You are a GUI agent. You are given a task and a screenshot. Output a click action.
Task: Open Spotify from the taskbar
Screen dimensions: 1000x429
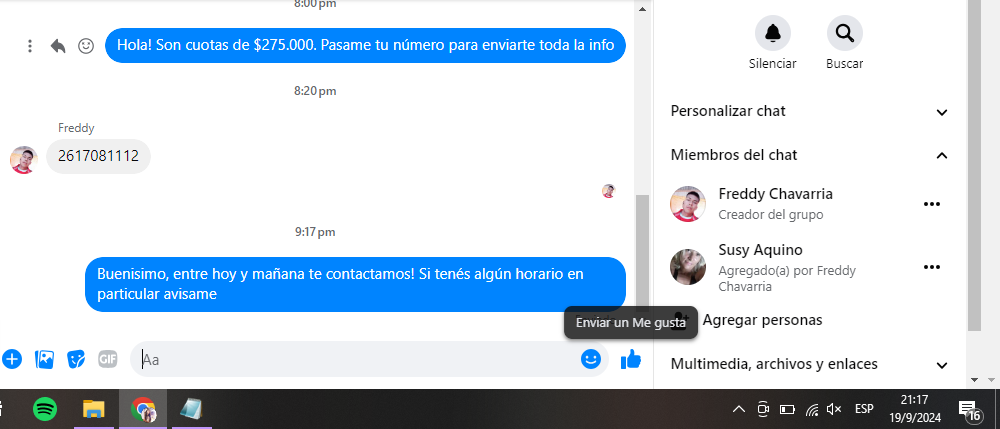45,408
